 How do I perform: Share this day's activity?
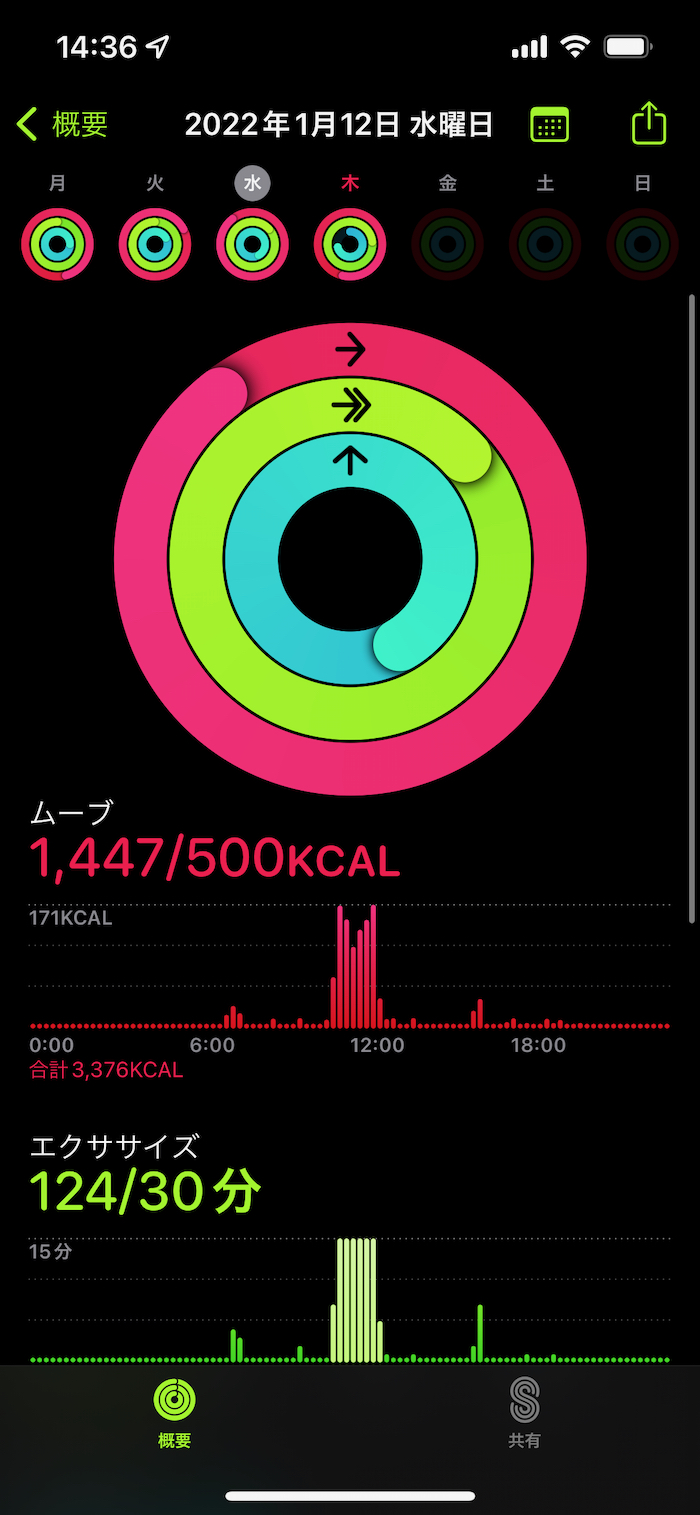tap(649, 124)
